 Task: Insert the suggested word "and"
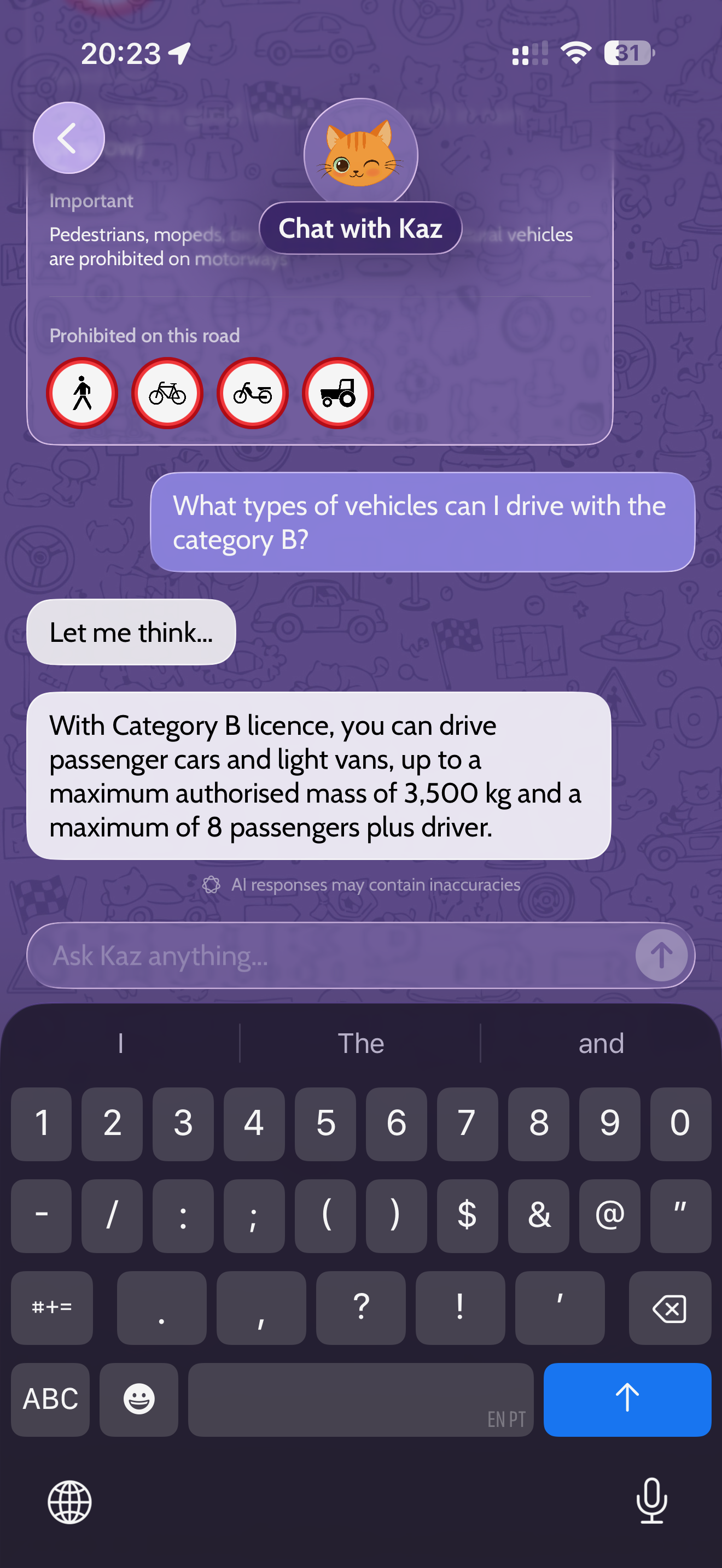coord(601,1043)
